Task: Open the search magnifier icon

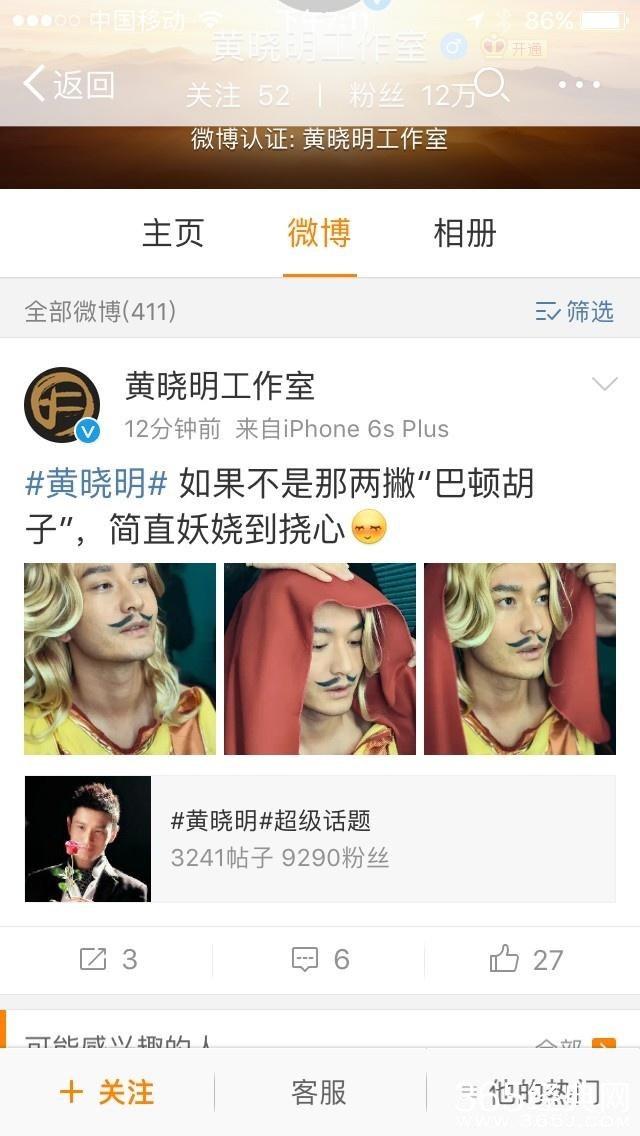Action: click(491, 85)
